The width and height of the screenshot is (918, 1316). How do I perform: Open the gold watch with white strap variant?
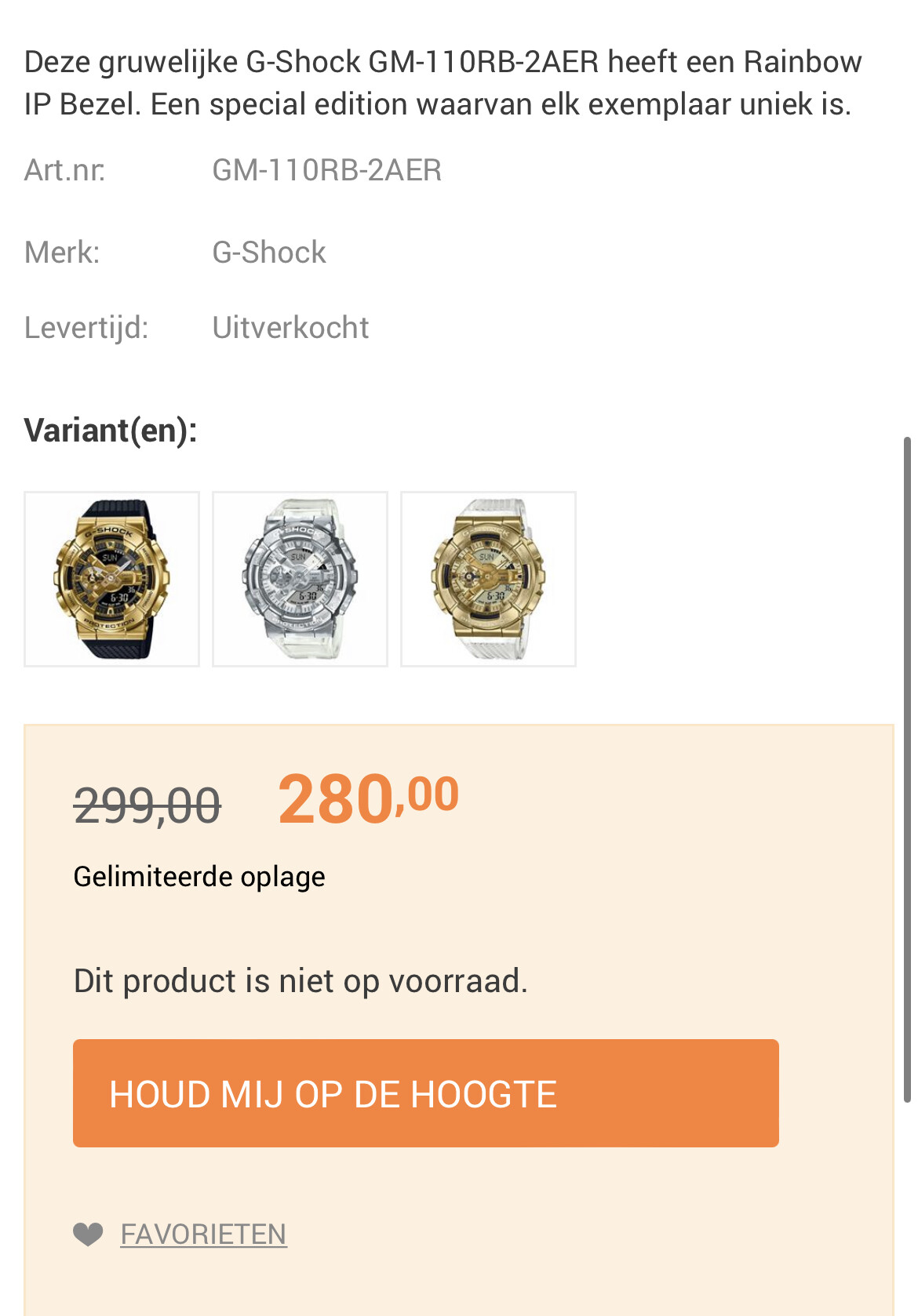point(488,579)
